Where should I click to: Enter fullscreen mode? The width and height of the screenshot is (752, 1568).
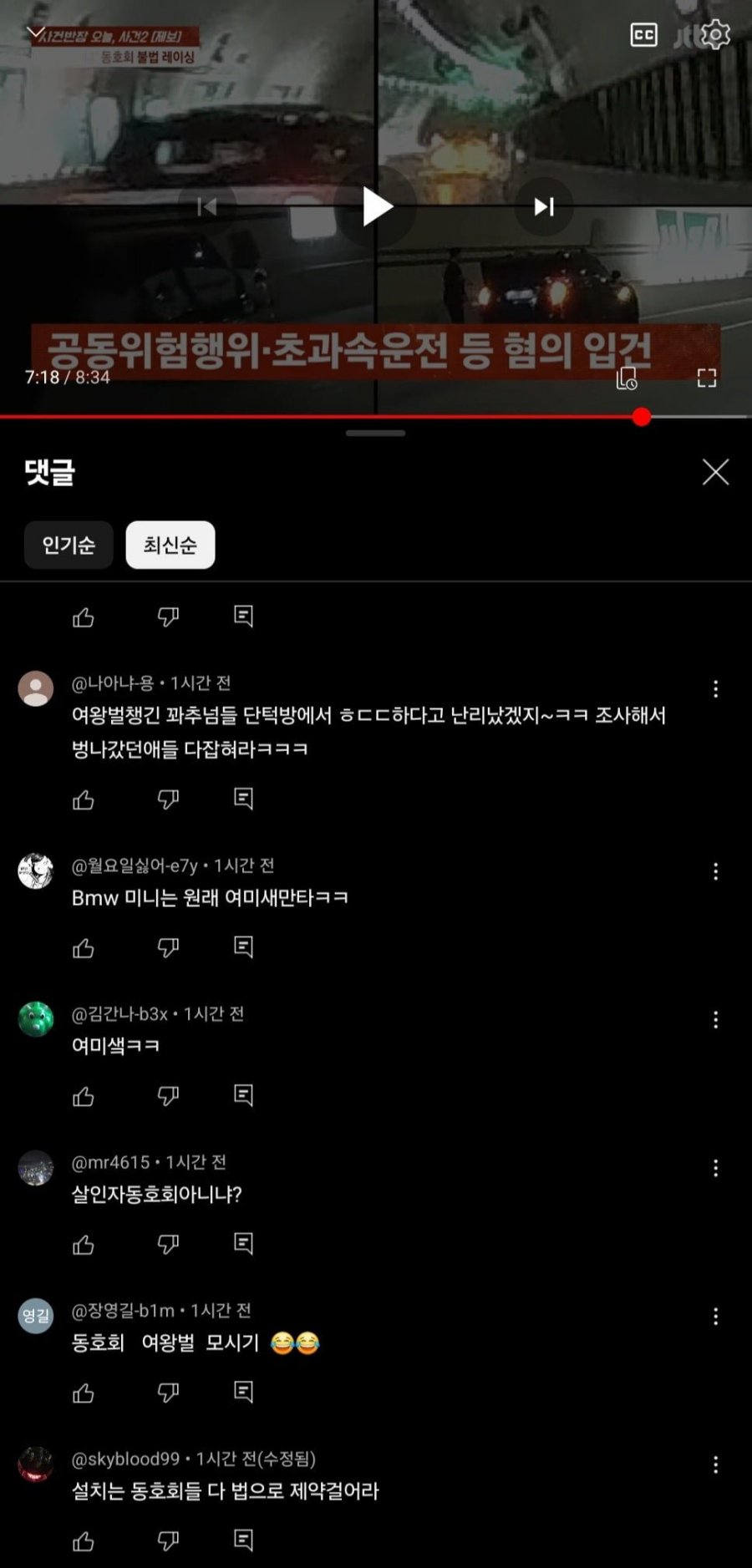[x=707, y=378]
